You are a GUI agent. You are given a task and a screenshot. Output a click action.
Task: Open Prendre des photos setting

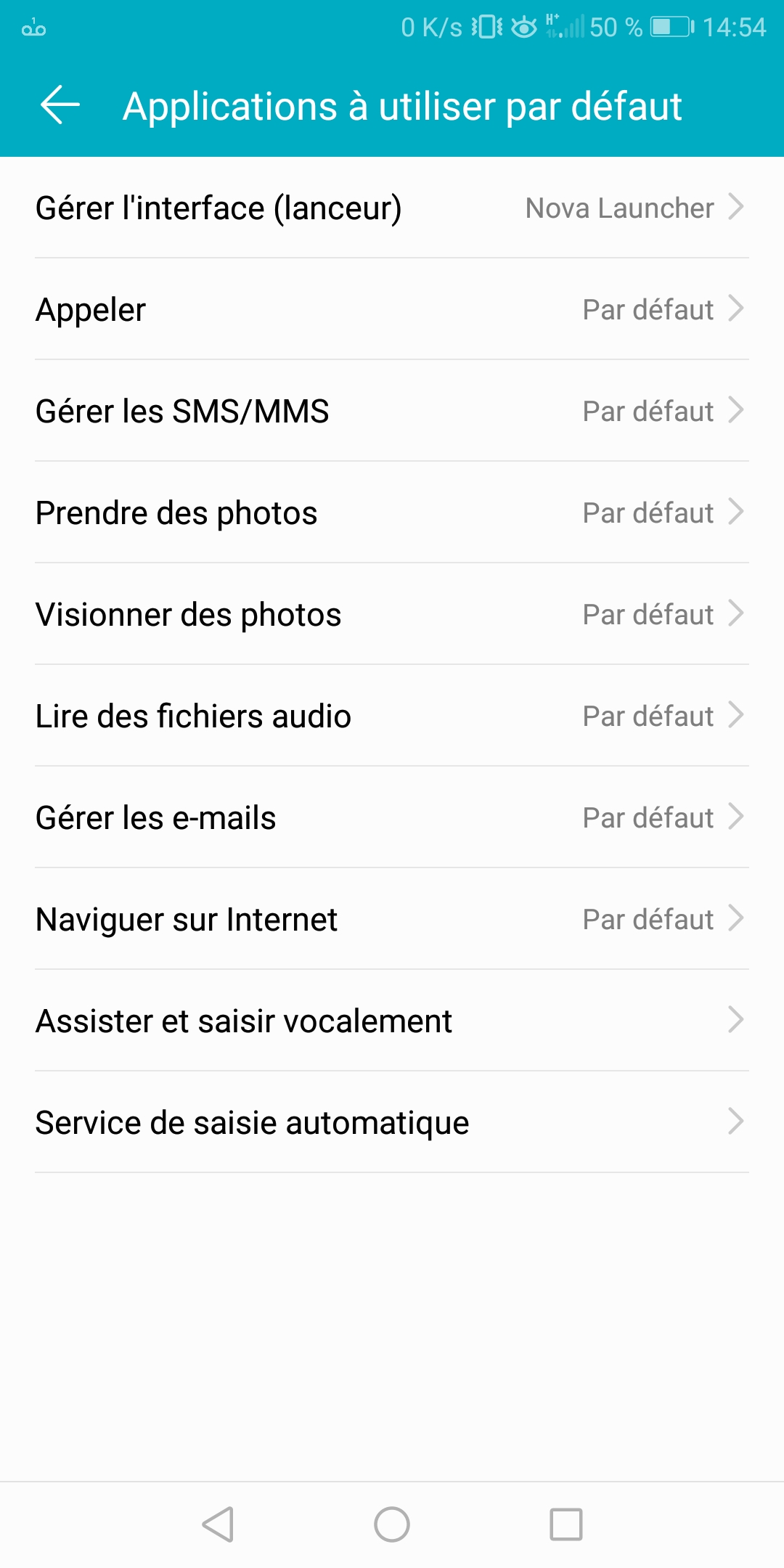click(x=392, y=513)
